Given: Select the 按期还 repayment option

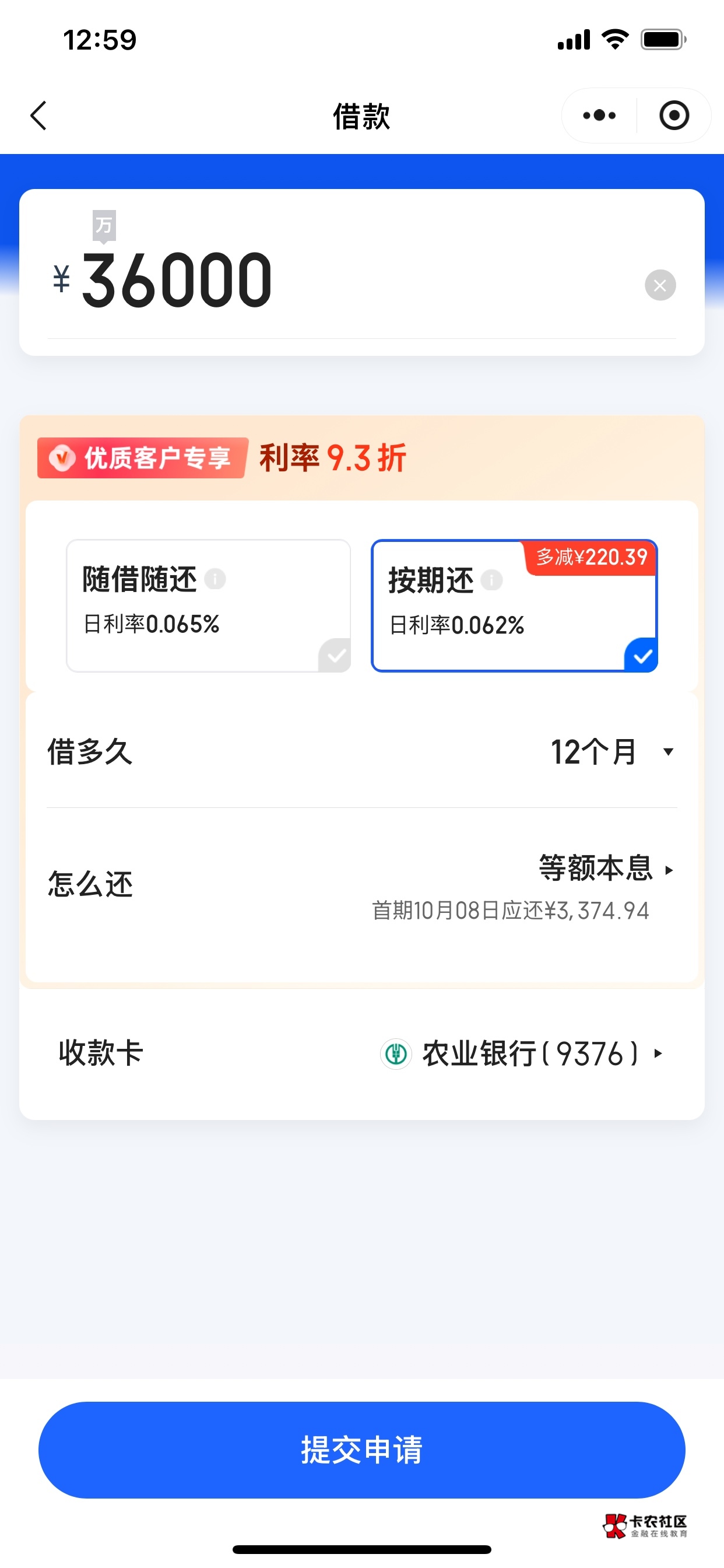Looking at the screenshot, I should point(514,605).
